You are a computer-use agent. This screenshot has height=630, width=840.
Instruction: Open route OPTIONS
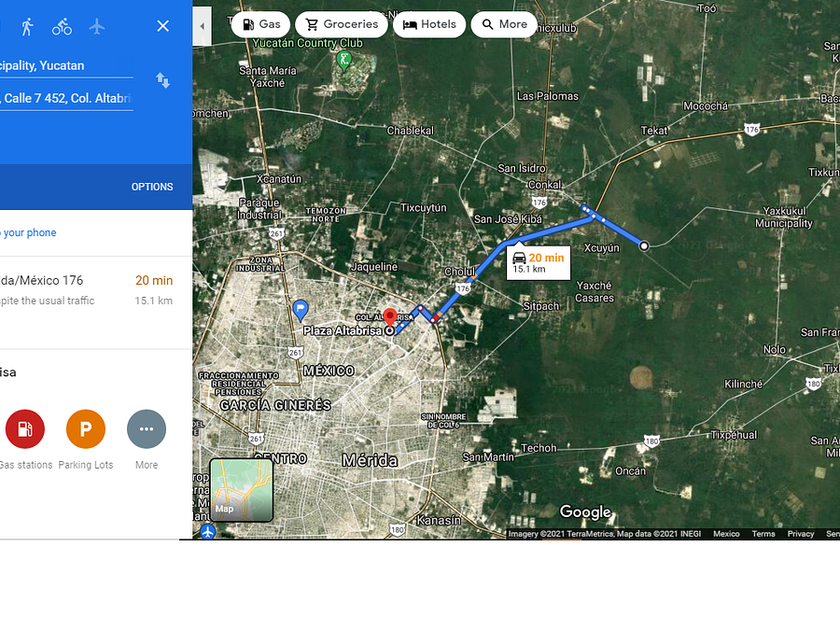152,187
